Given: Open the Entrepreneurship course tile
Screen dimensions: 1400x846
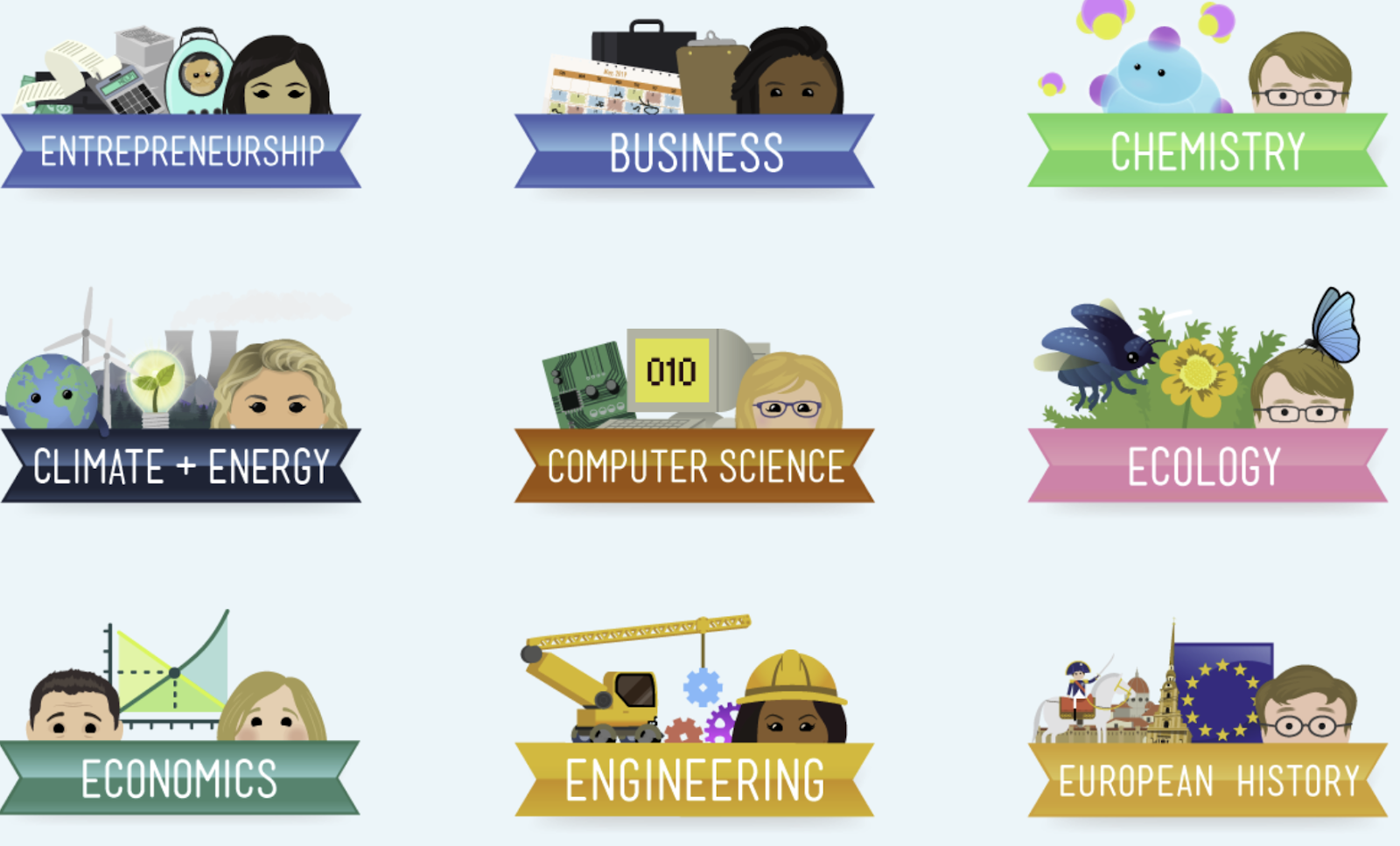Looking at the screenshot, I should [x=181, y=150].
